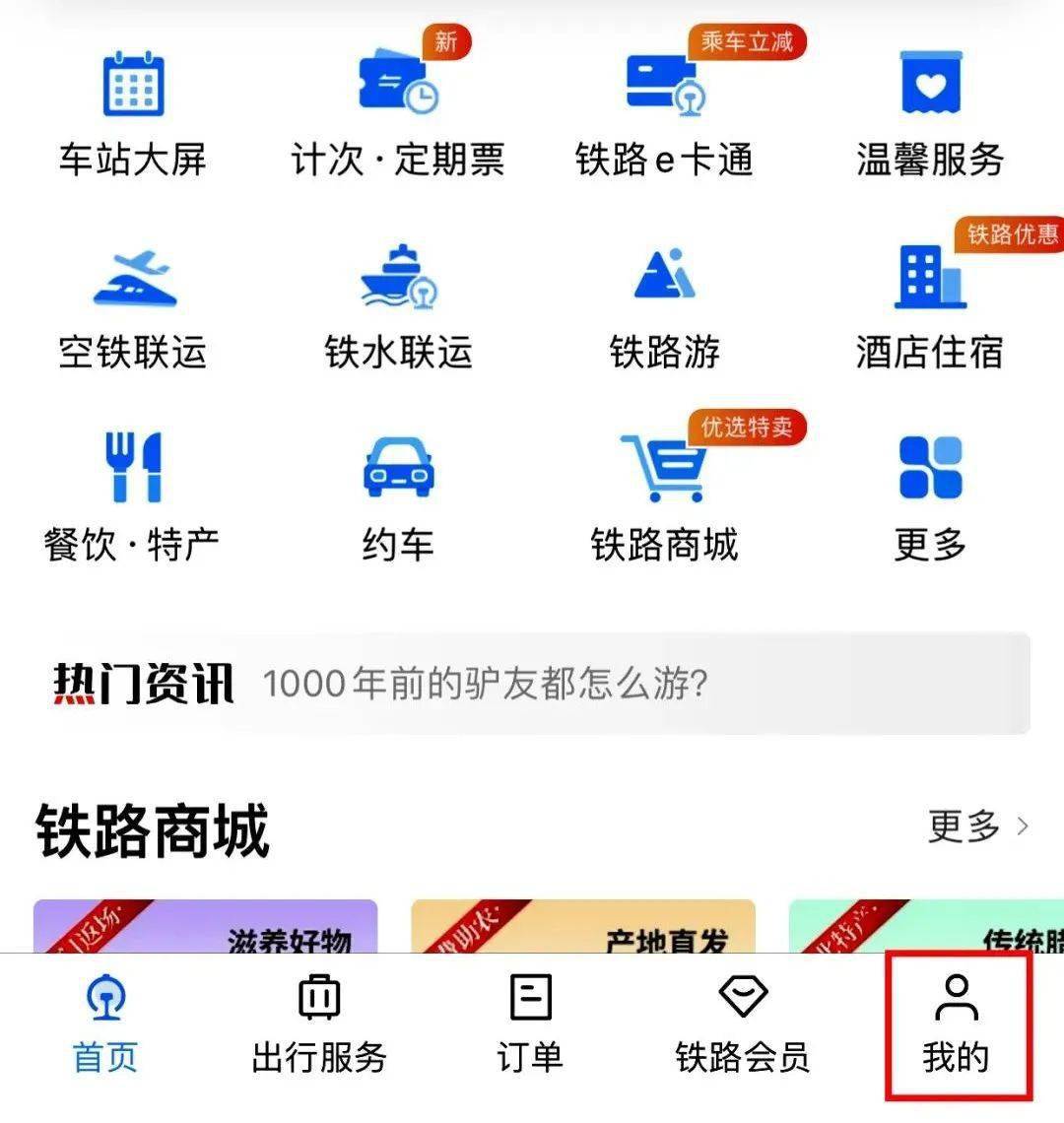Show 更多 services in the grid
Screen dimensions: 1064x1123
930,499
